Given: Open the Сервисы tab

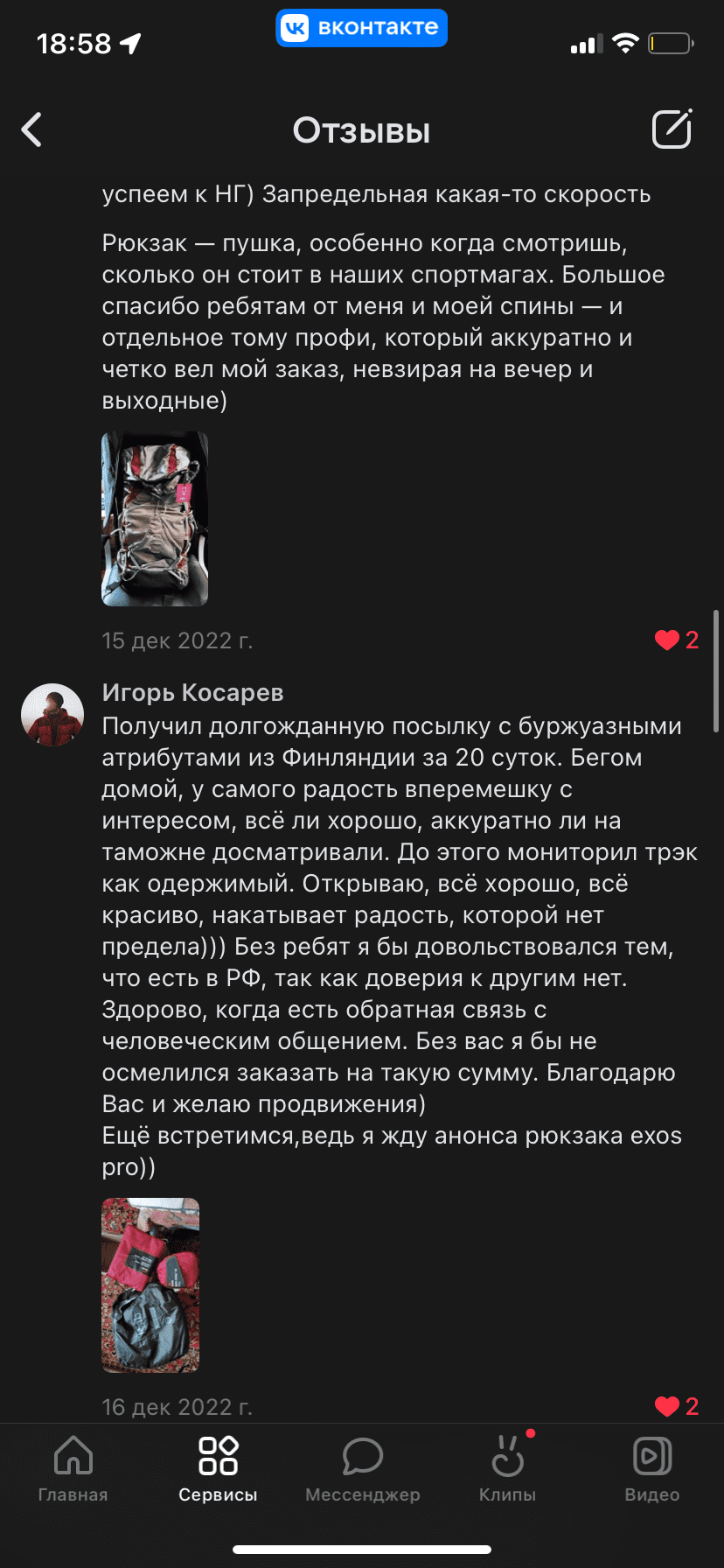Looking at the screenshot, I should click(218, 1470).
